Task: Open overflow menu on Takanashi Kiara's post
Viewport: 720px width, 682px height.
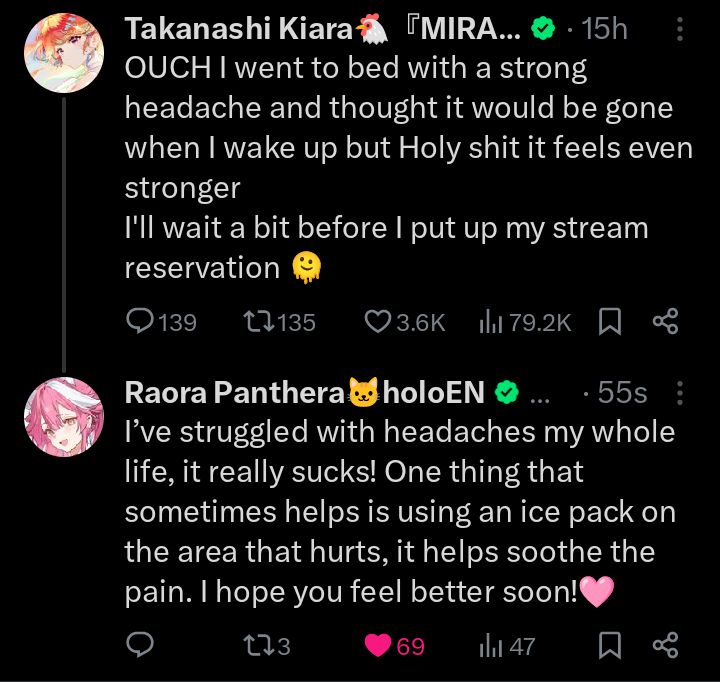Action: coord(680,29)
